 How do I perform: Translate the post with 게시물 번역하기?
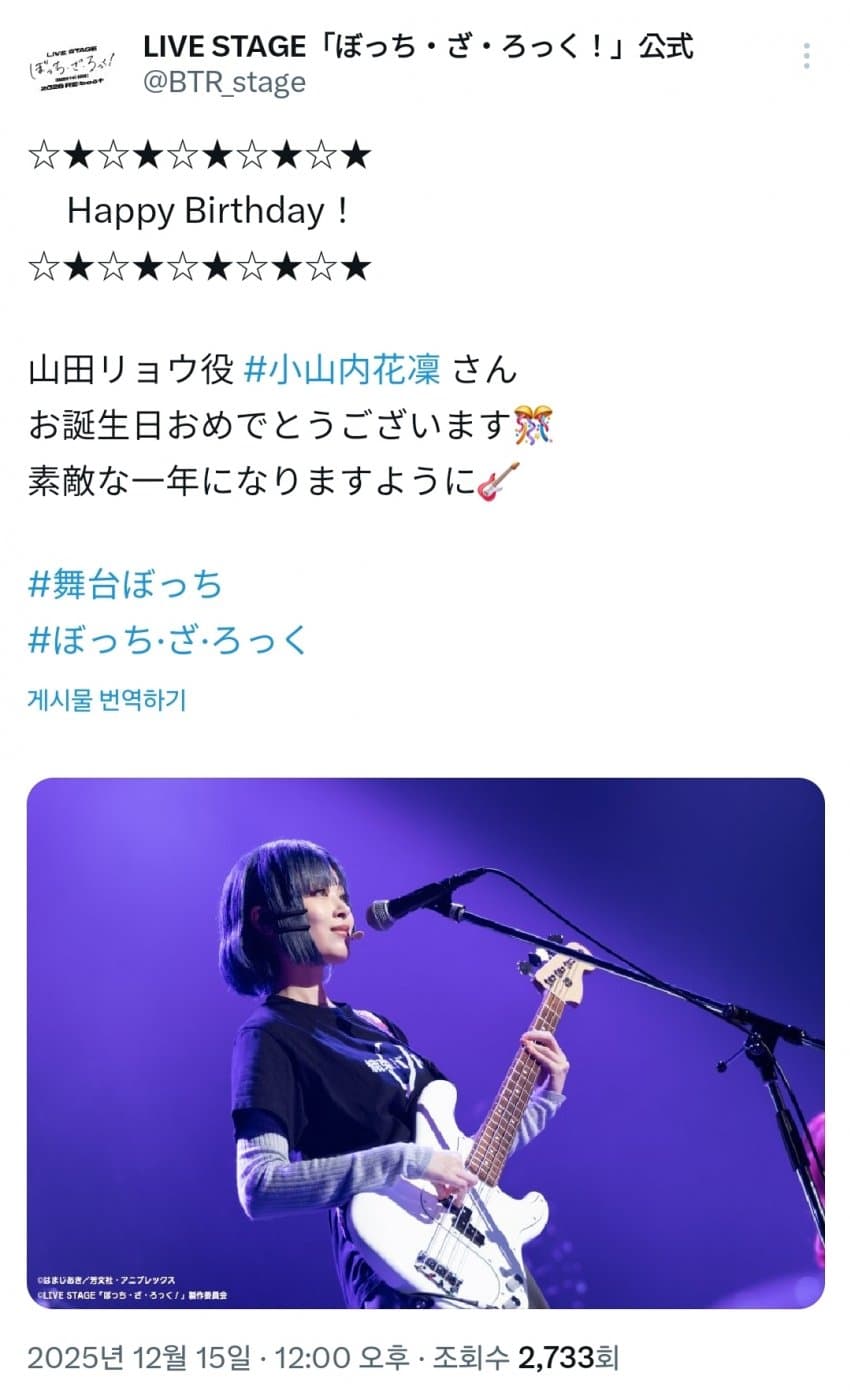point(107,700)
